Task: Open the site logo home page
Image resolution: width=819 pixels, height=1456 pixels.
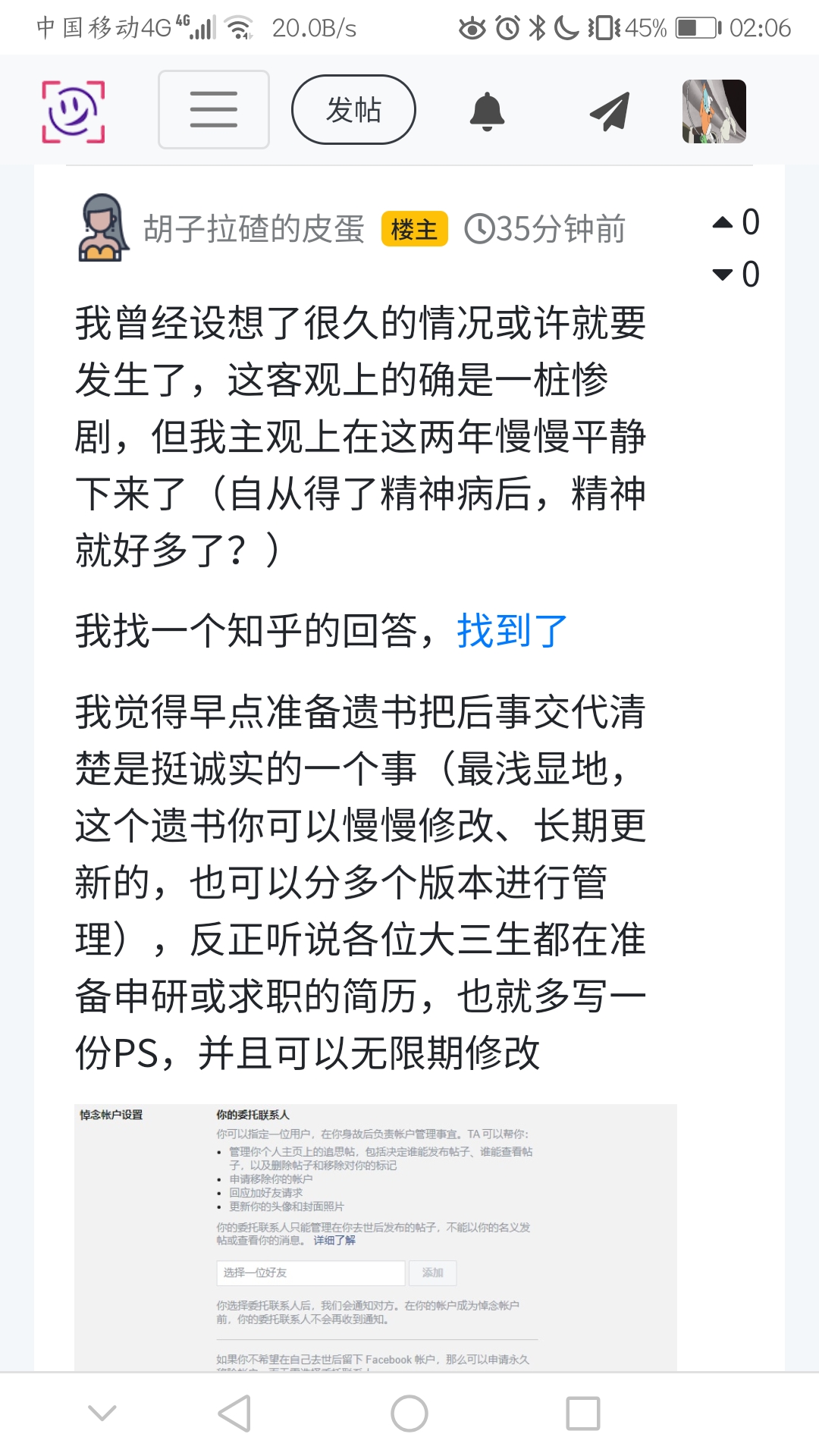Action: [x=73, y=111]
